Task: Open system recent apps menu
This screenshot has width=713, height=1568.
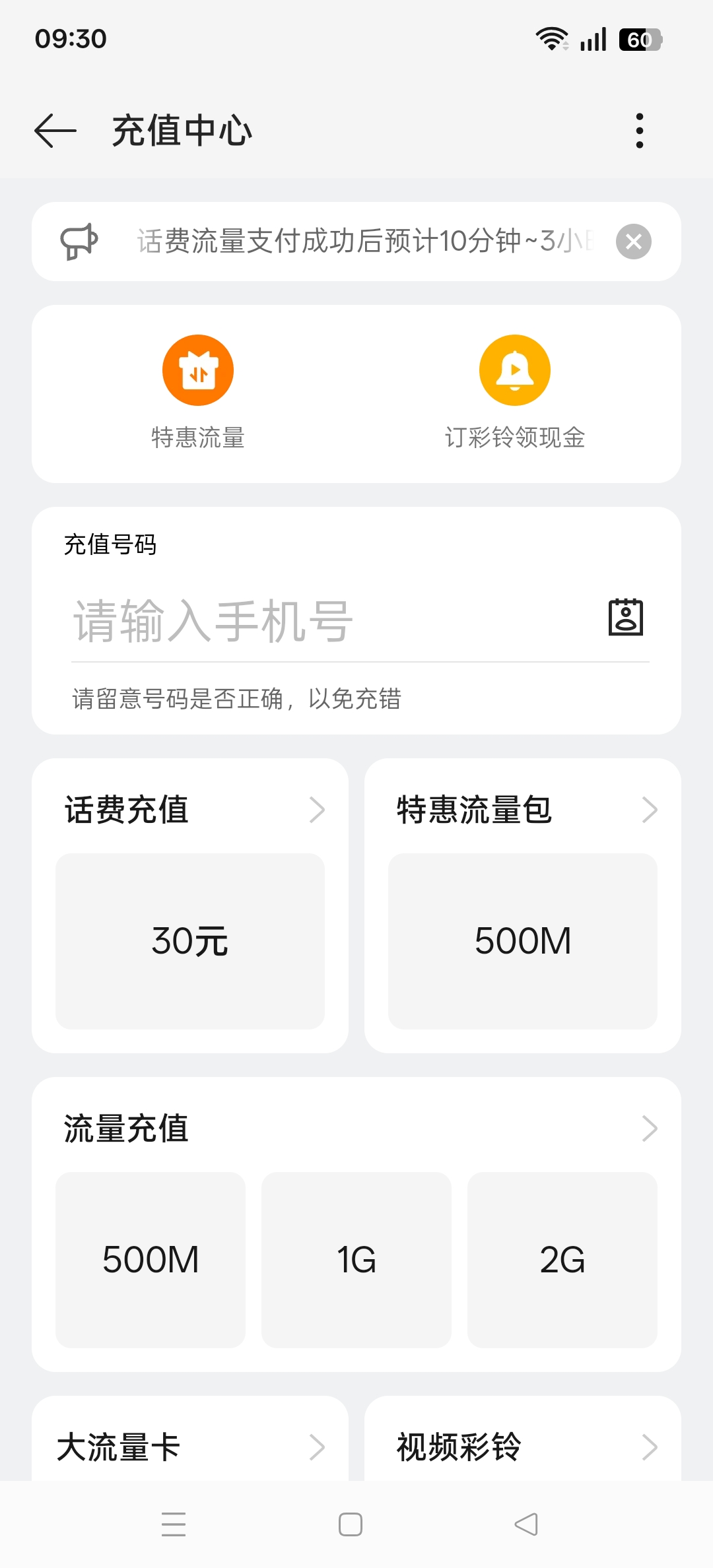Action: coord(174,1524)
